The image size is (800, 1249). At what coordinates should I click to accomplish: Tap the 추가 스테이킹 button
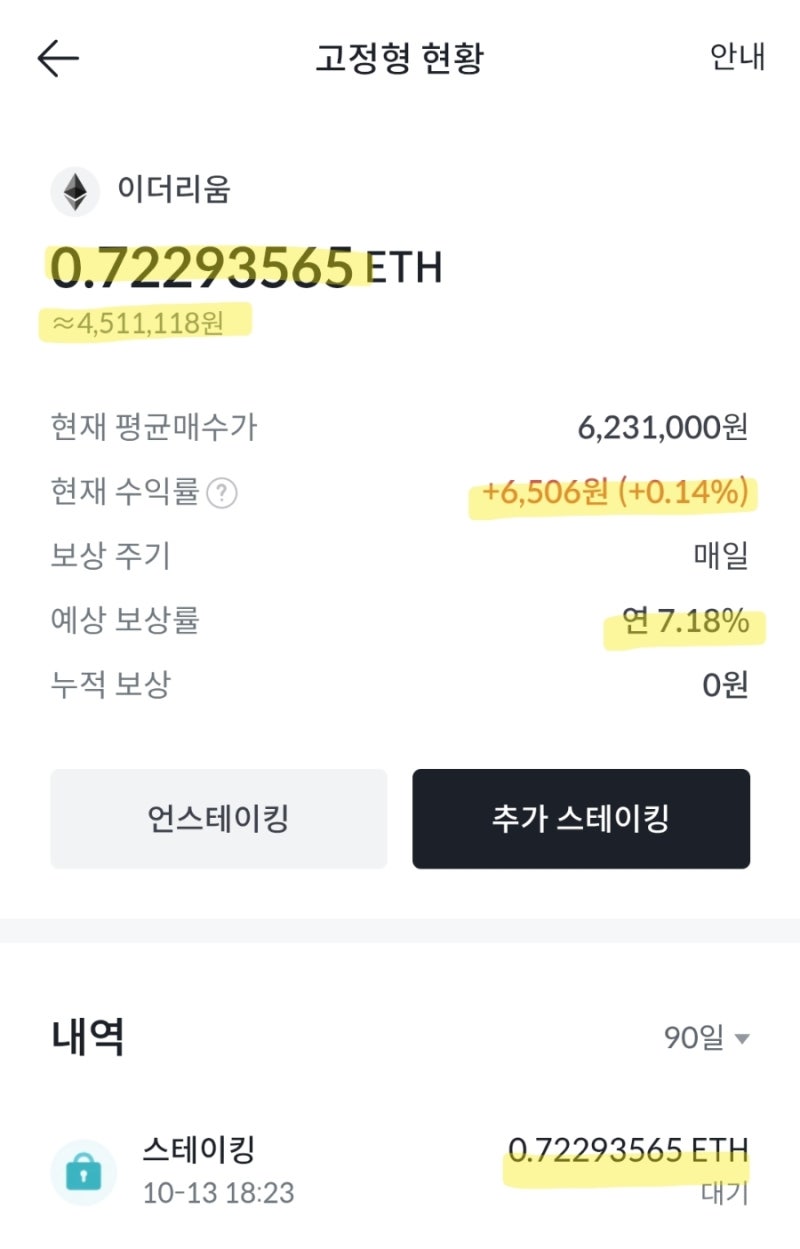click(581, 818)
